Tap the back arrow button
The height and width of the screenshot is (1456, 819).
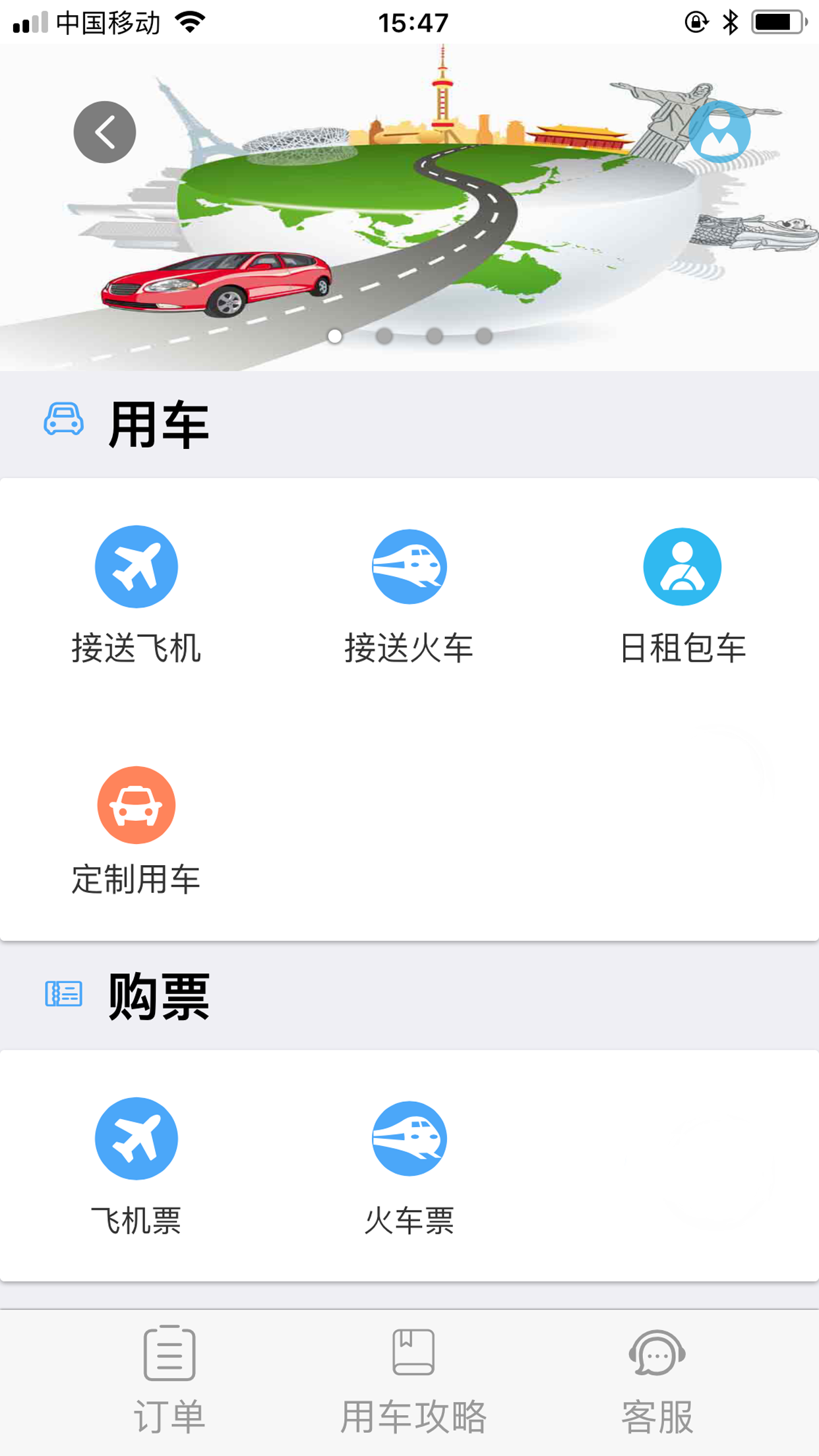pos(105,131)
